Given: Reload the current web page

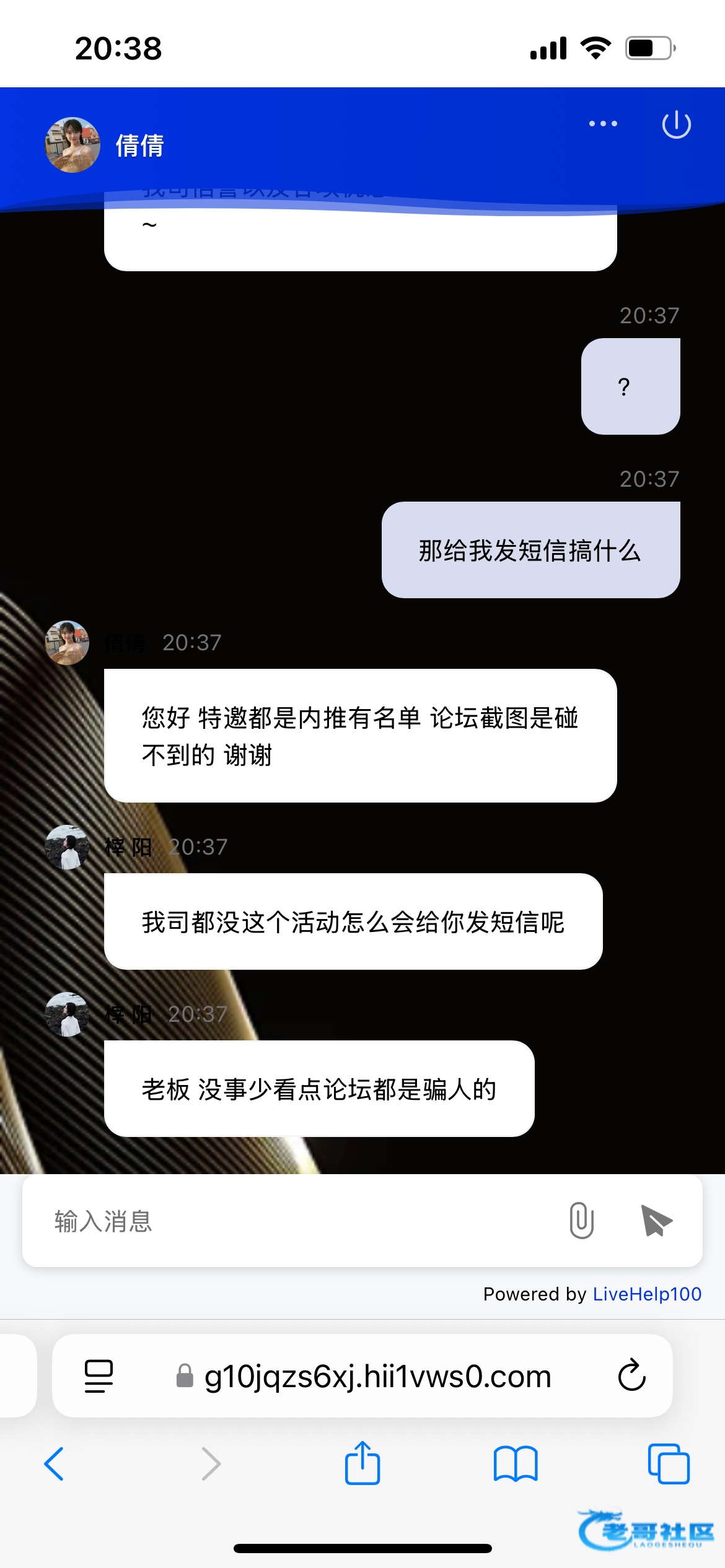Looking at the screenshot, I should click(631, 1376).
